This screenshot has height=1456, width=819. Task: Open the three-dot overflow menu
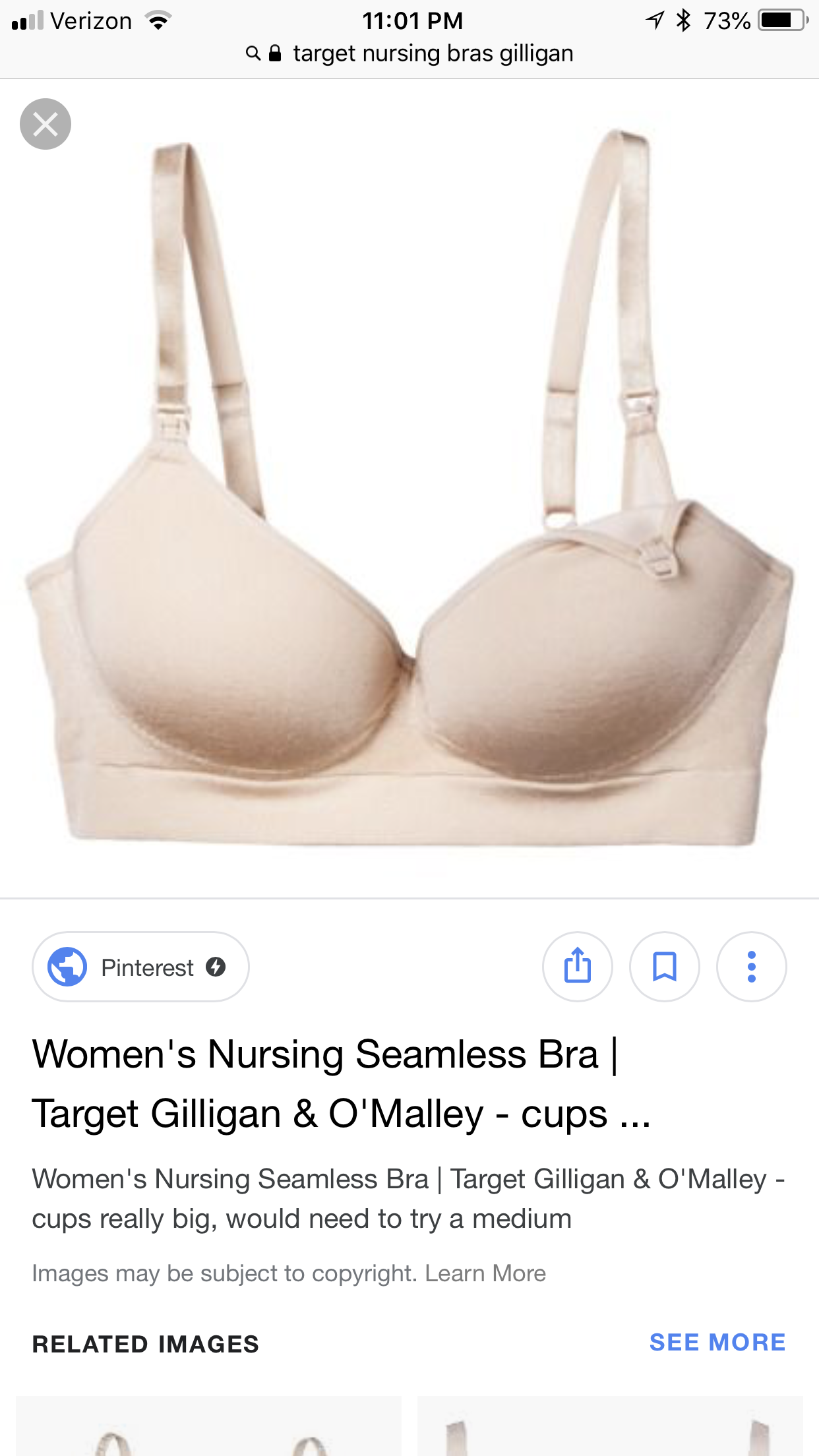click(751, 967)
